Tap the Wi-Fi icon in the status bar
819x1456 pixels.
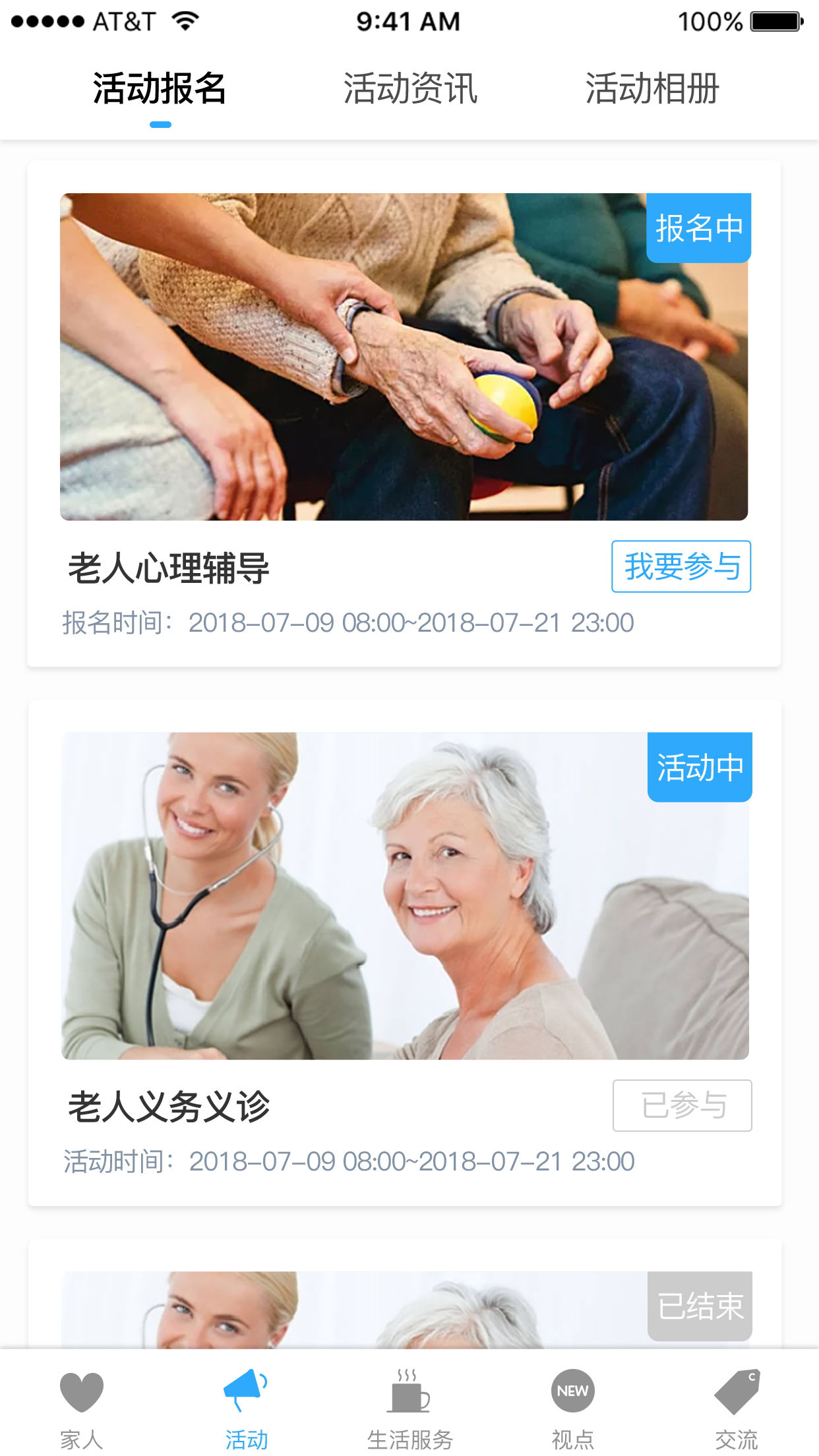click(x=185, y=20)
